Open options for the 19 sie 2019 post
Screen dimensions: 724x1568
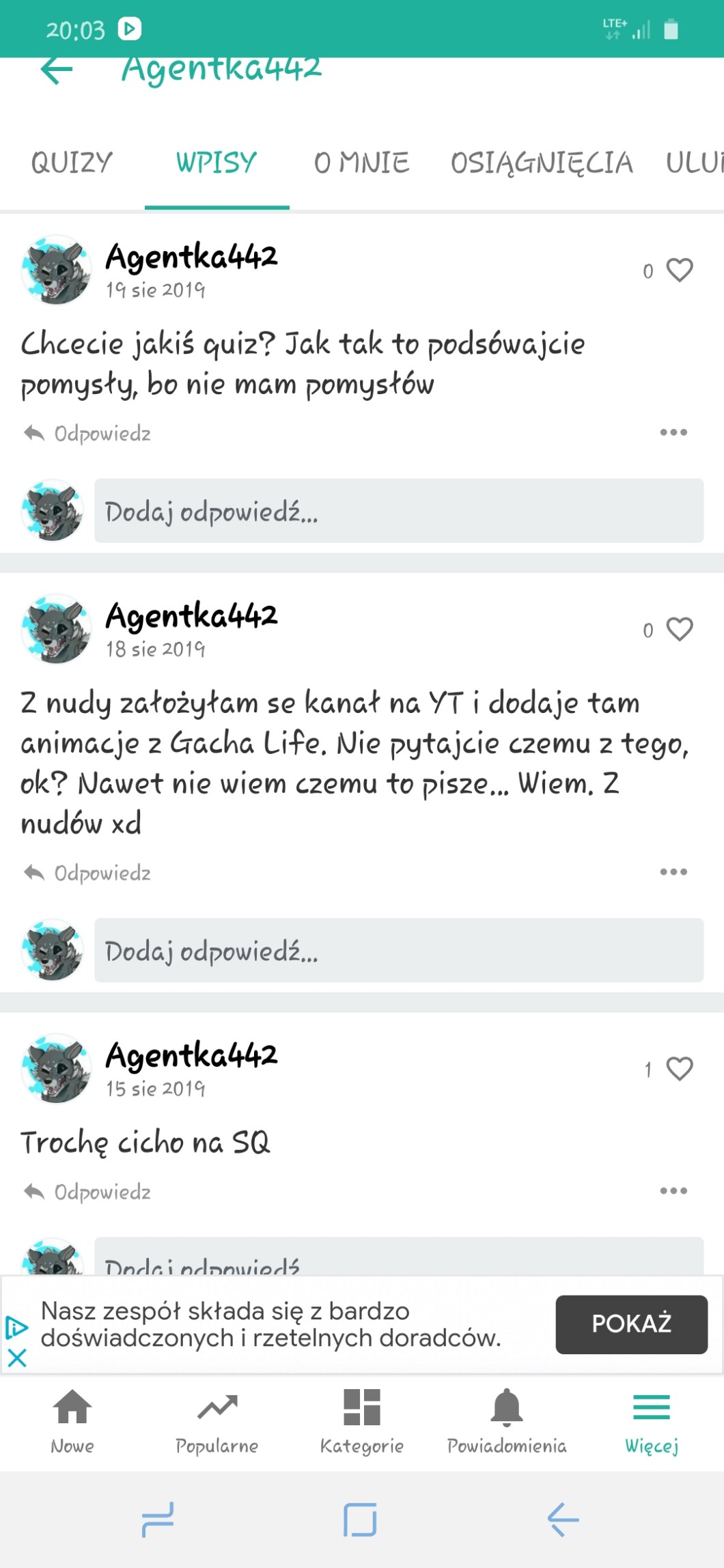[x=673, y=432]
